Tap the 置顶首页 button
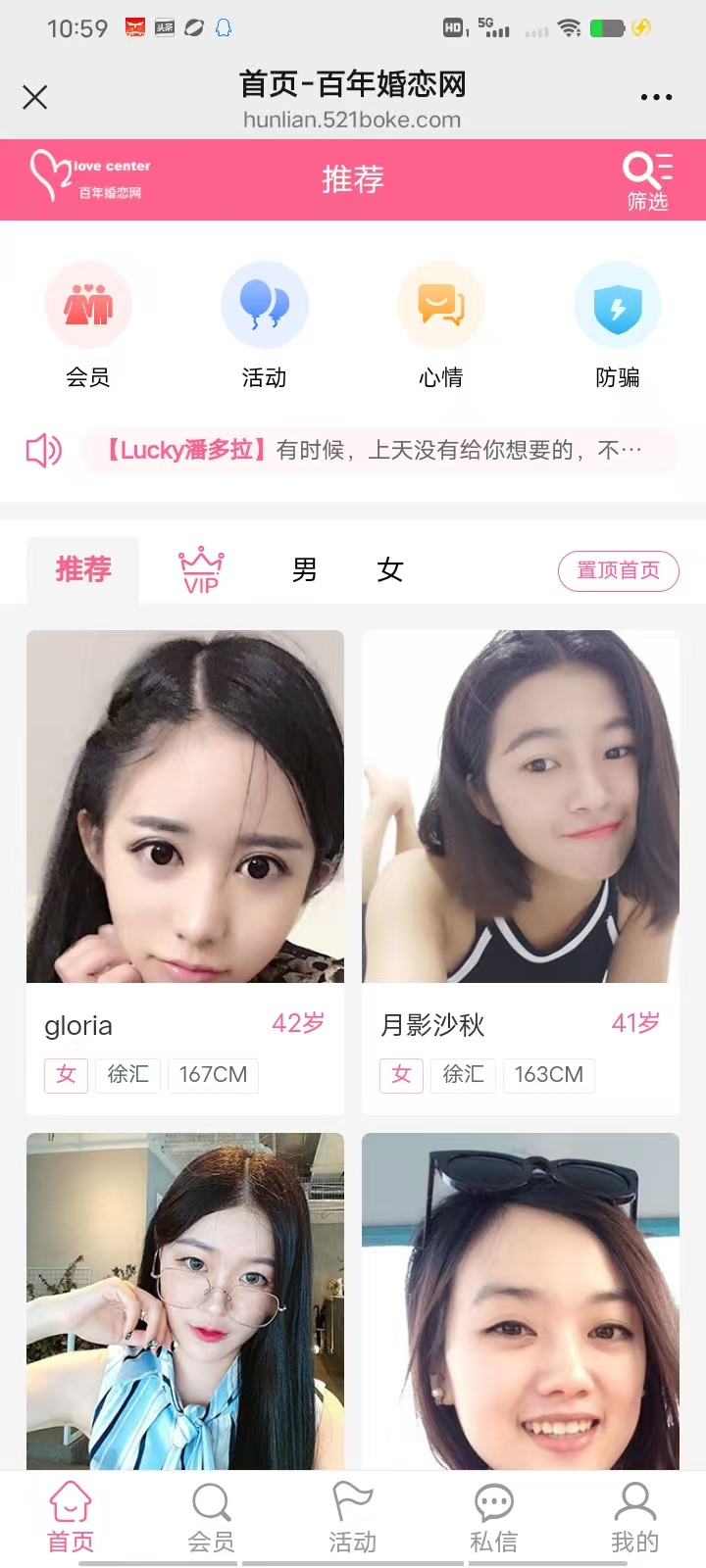Image resolution: width=706 pixels, height=1568 pixels. coord(618,570)
